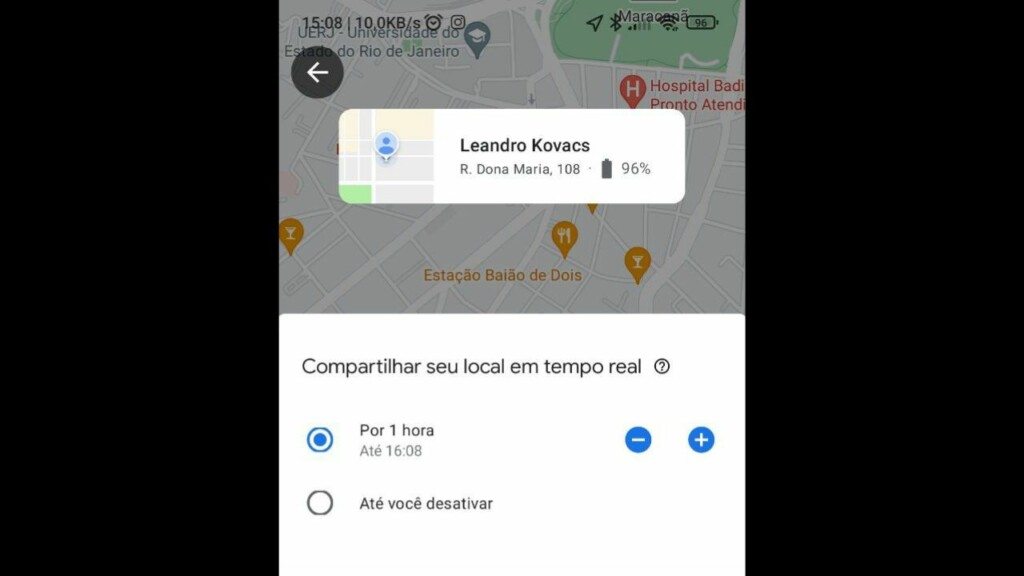Open help for real-time location sharing
The width and height of the screenshot is (1024, 576).
[662, 367]
